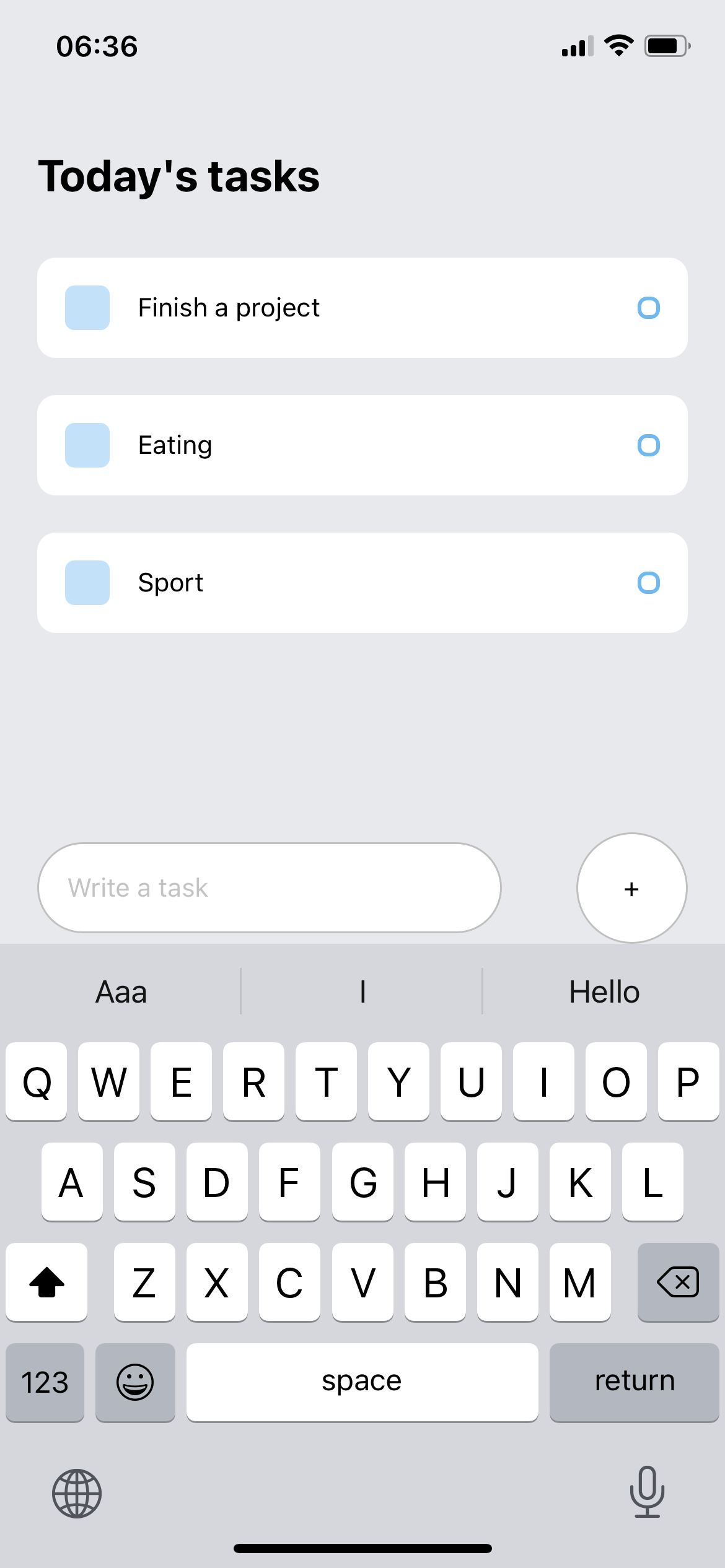The image size is (725, 1568).
Task: Choose the Aaa autocorrect suggestion
Action: tap(121, 991)
